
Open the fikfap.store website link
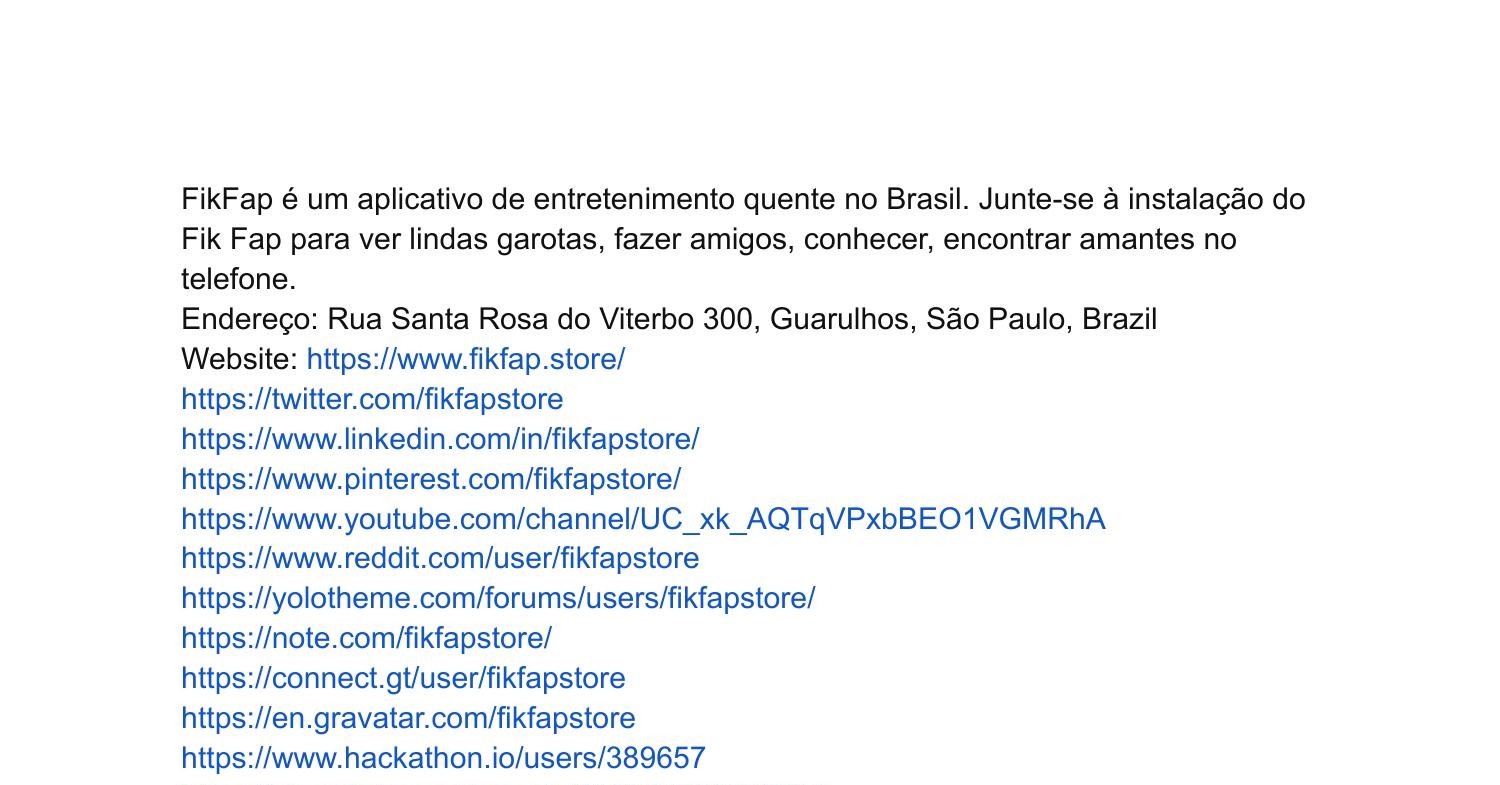[x=465, y=359]
